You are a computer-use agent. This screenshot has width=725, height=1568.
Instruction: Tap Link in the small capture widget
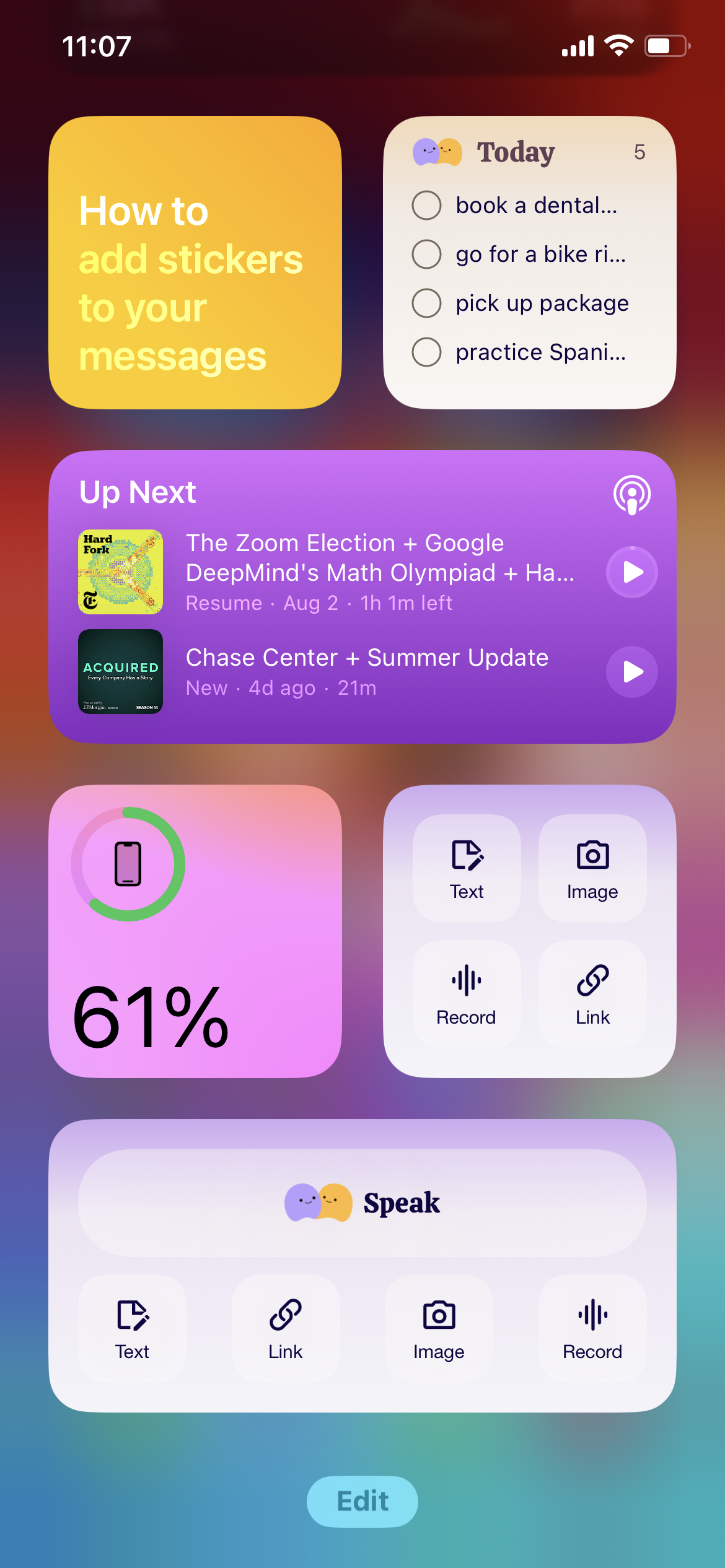point(592,994)
